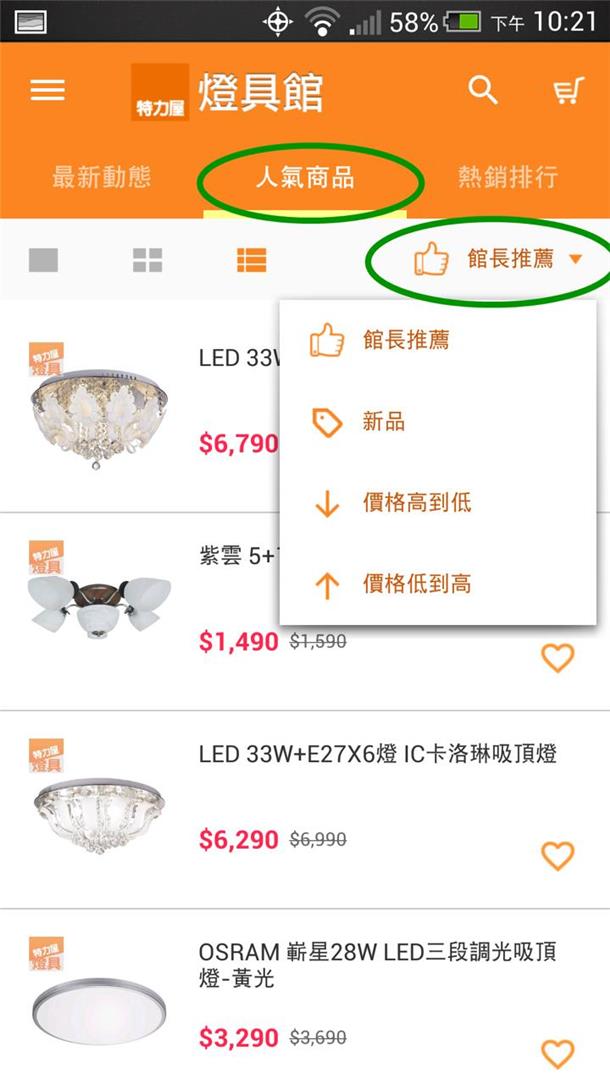
Task: Sort by 價格高到低
Action: [416, 503]
